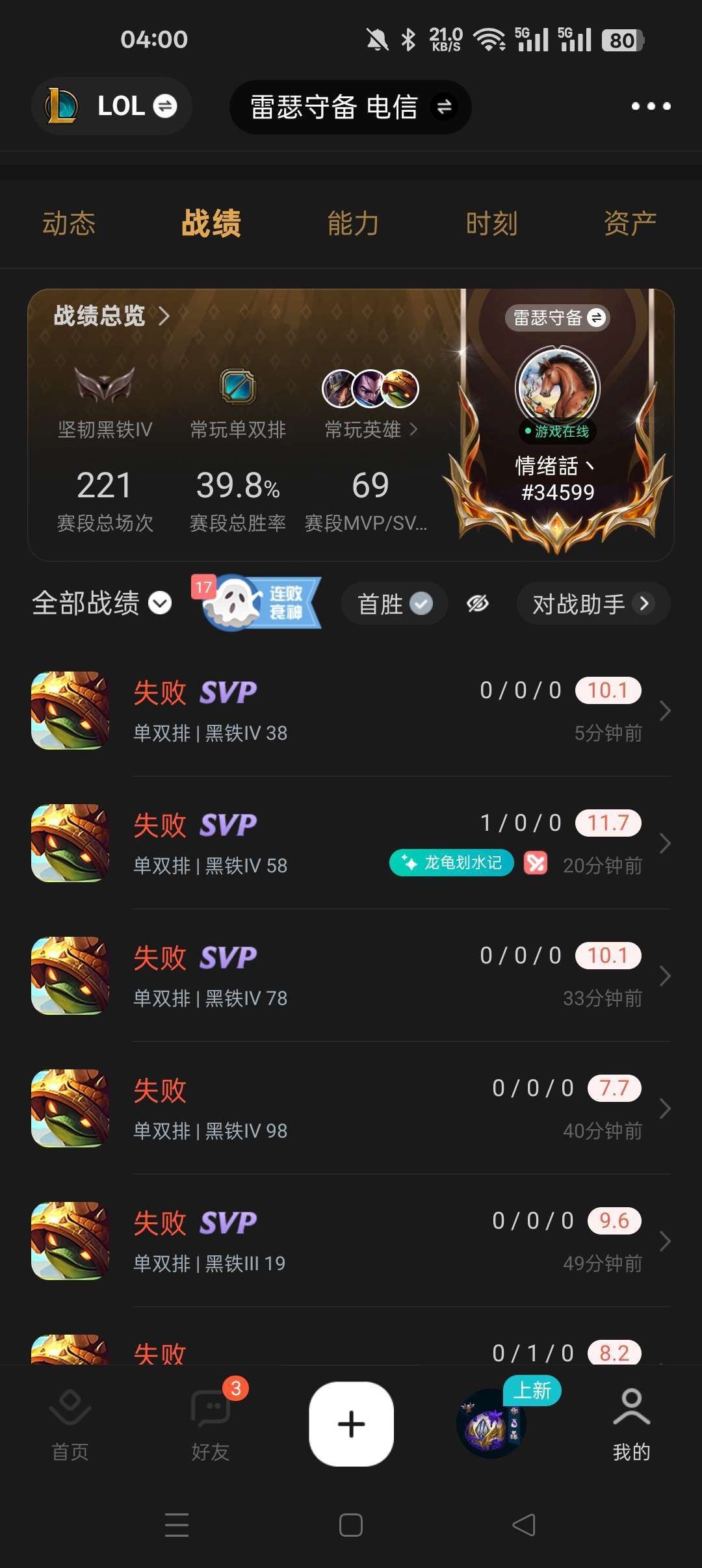Switch to the 动态 tab
702x1568 pixels.
[69, 224]
